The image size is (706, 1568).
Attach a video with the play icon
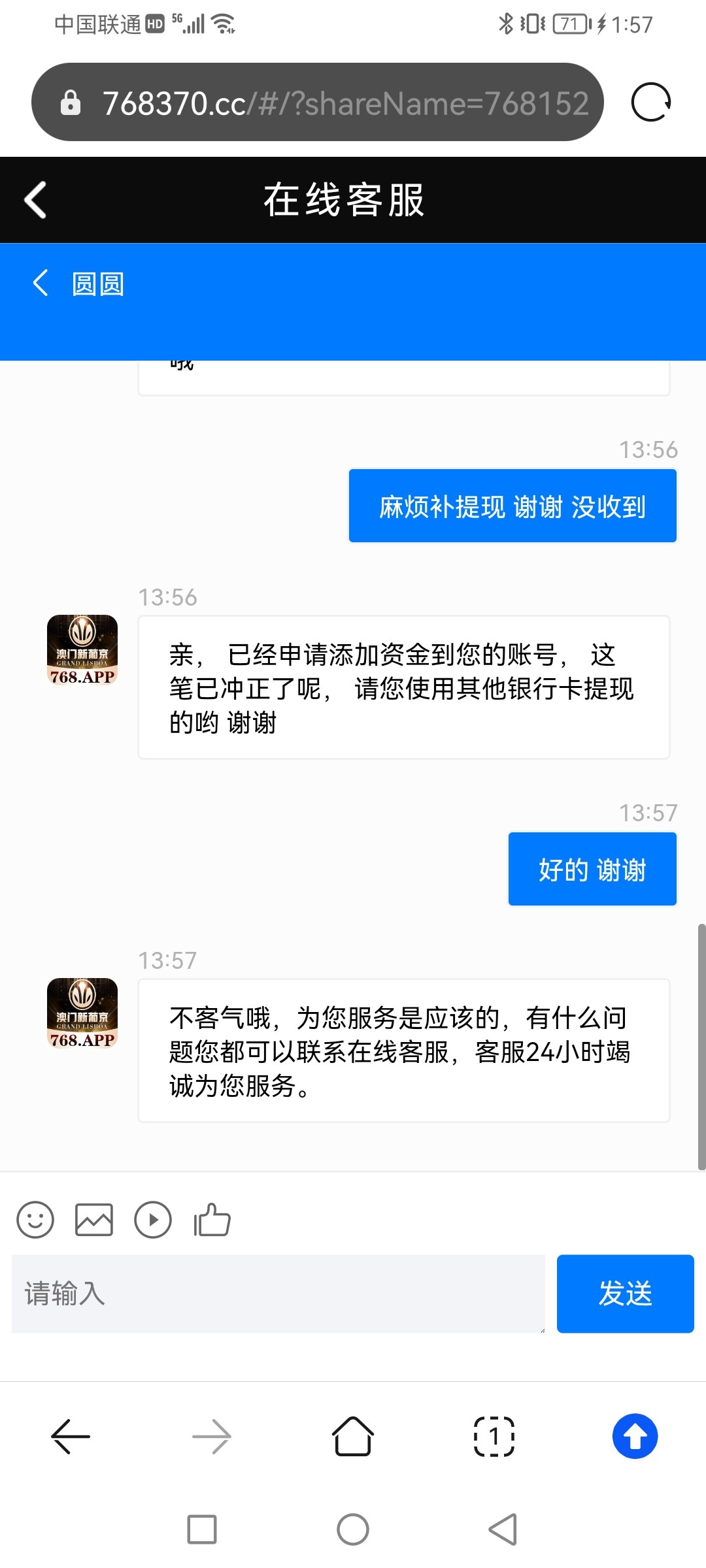click(153, 1220)
